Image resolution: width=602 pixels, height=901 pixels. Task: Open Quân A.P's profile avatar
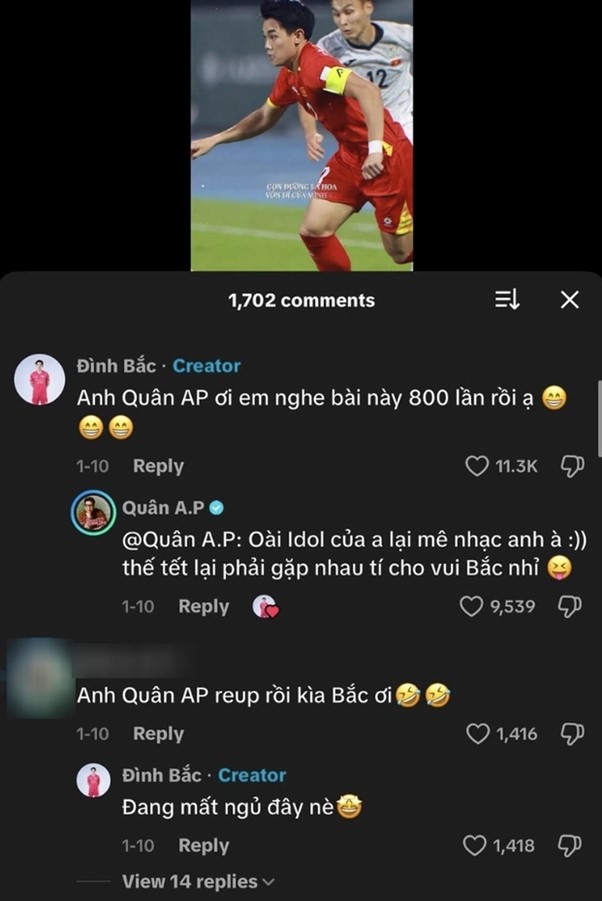click(93, 511)
